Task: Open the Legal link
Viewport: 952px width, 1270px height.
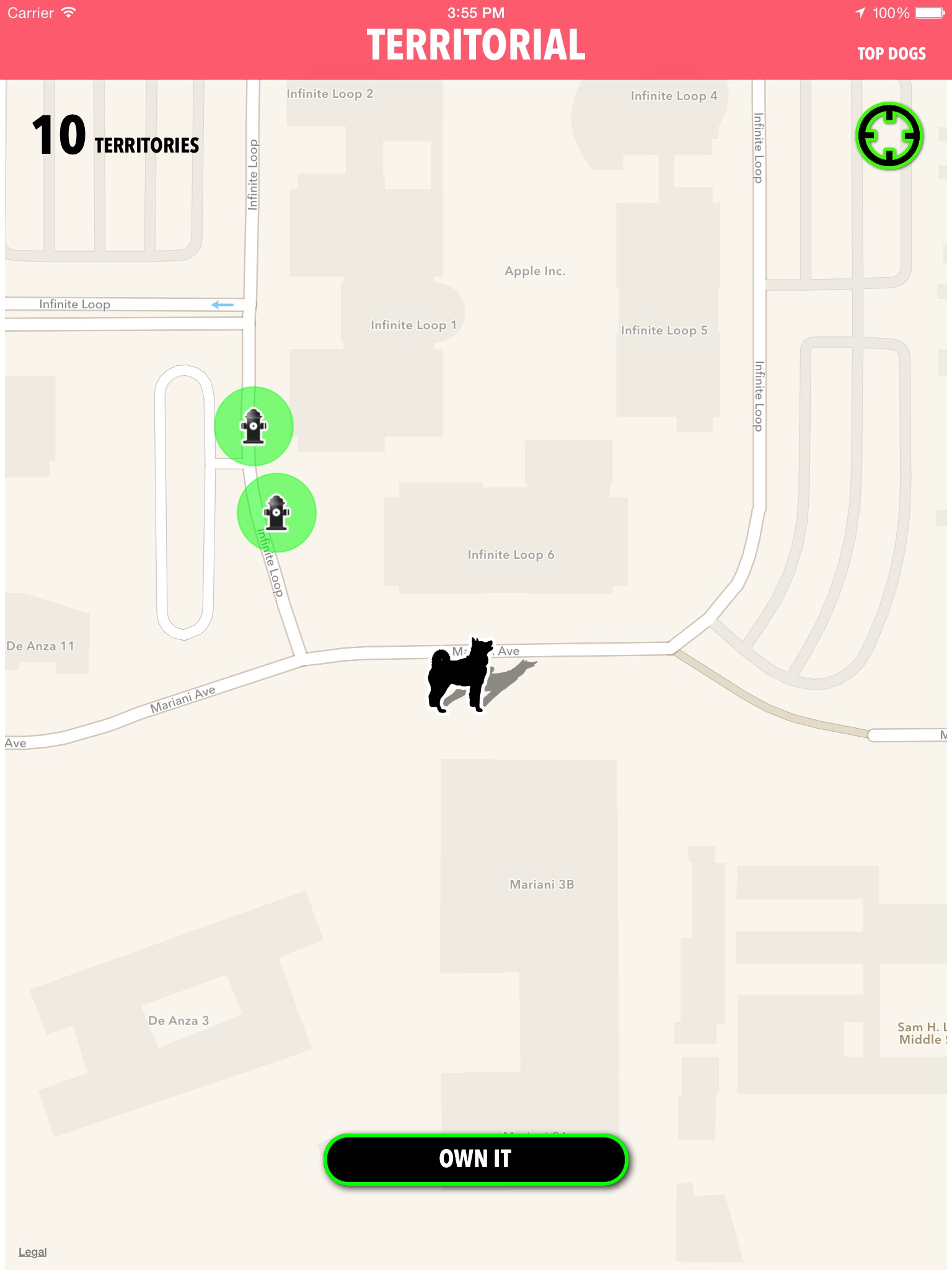Action: (33, 1251)
